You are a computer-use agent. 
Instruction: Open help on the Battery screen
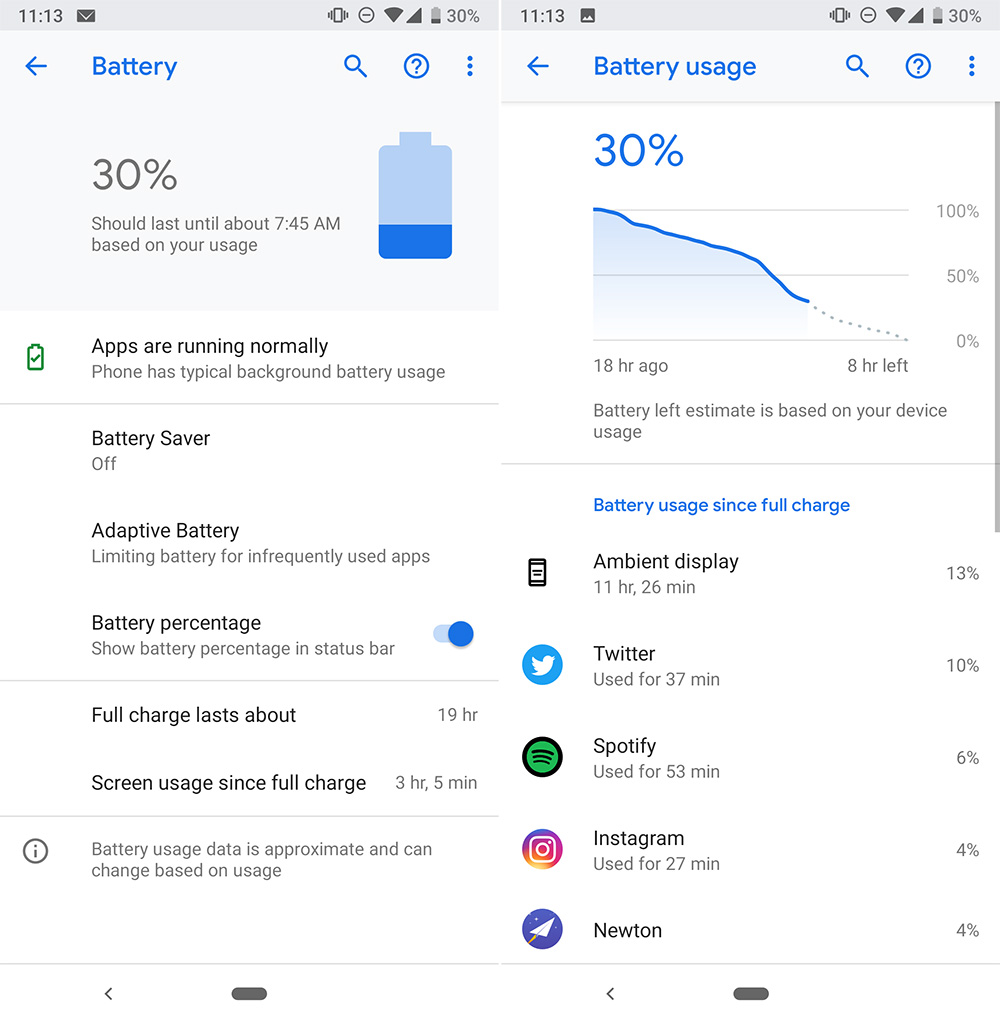pos(416,67)
